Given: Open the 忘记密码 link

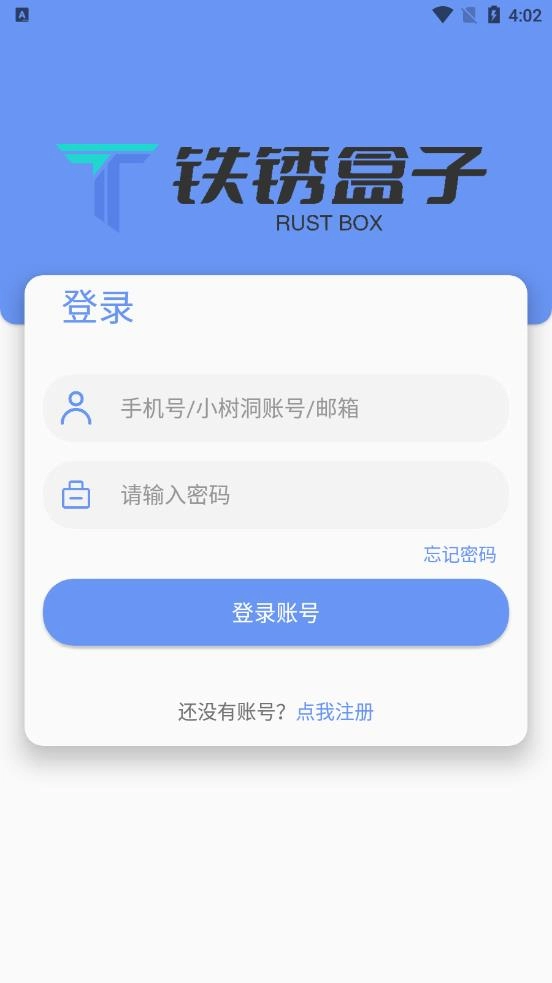Looking at the screenshot, I should coord(459,554).
